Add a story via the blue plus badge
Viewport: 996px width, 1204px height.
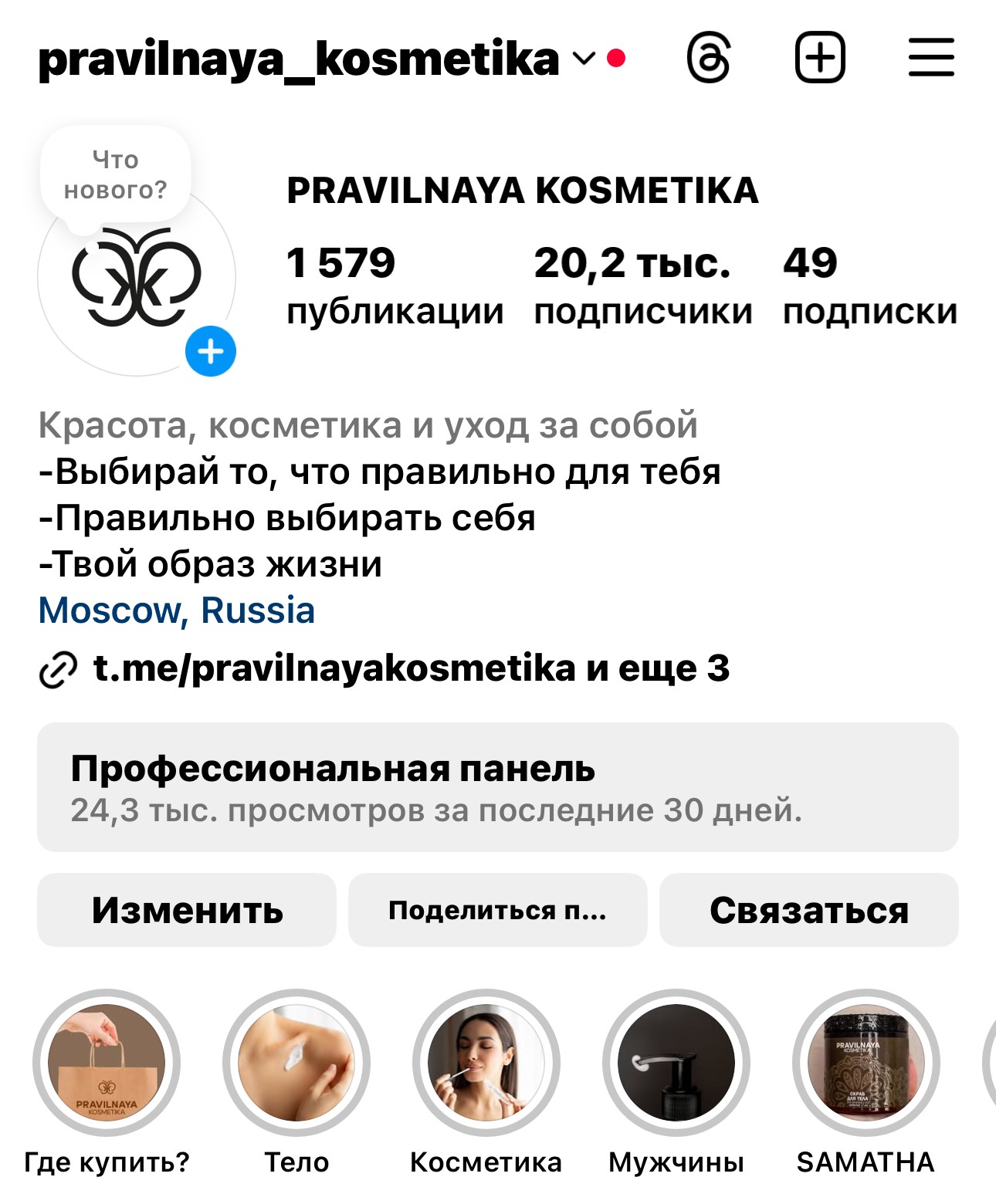211,352
